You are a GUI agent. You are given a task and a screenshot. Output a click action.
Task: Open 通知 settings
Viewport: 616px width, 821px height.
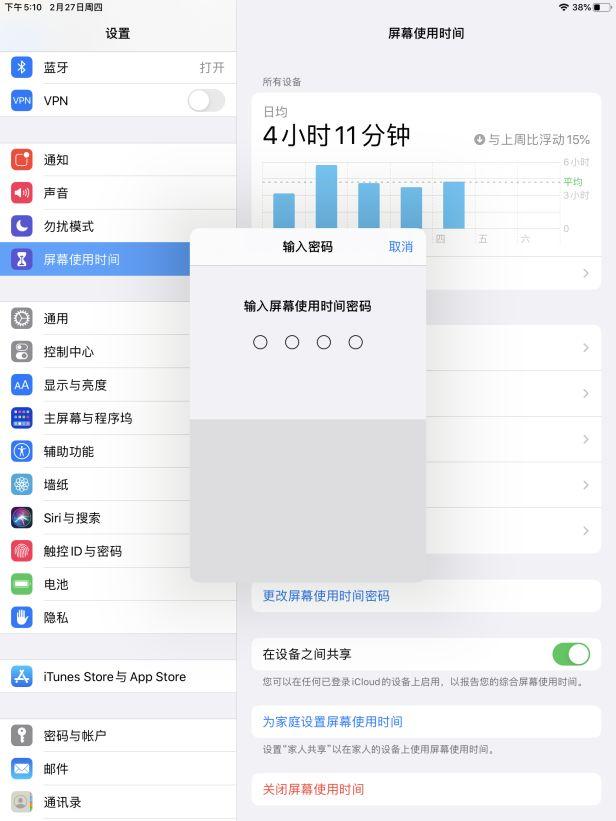[x=100, y=159]
